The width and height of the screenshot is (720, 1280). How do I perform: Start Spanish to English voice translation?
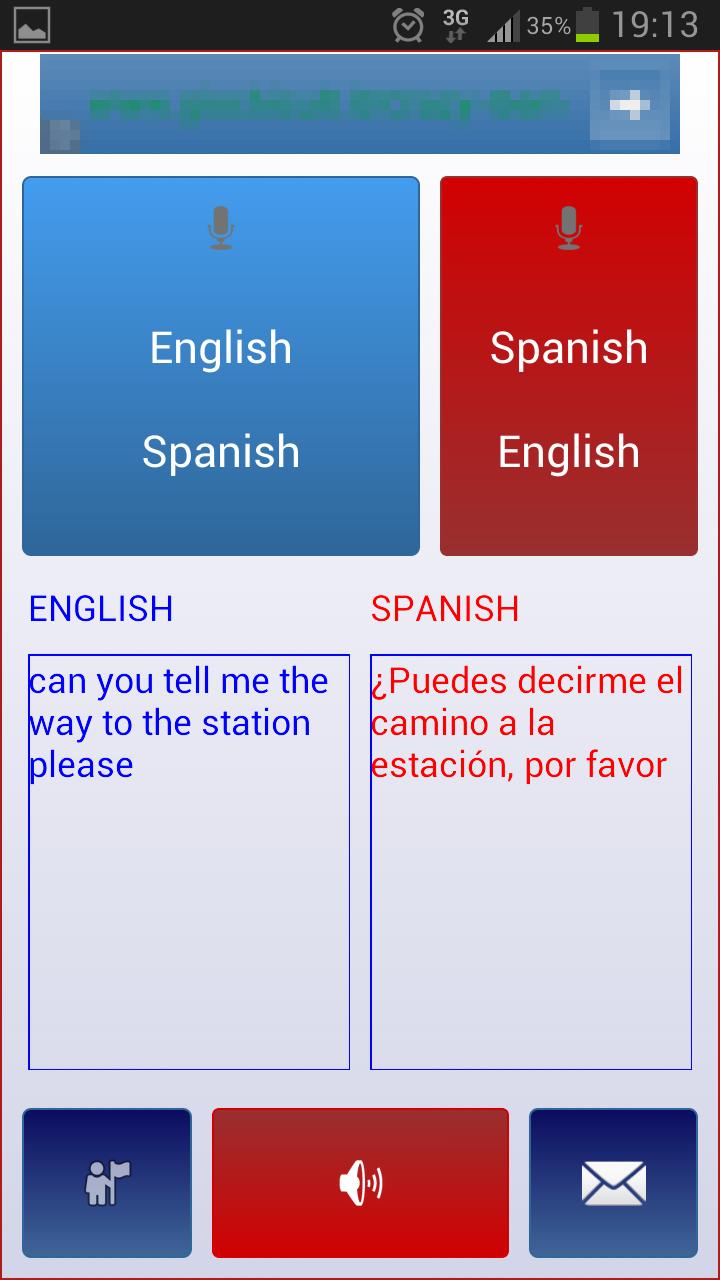click(x=568, y=366)
